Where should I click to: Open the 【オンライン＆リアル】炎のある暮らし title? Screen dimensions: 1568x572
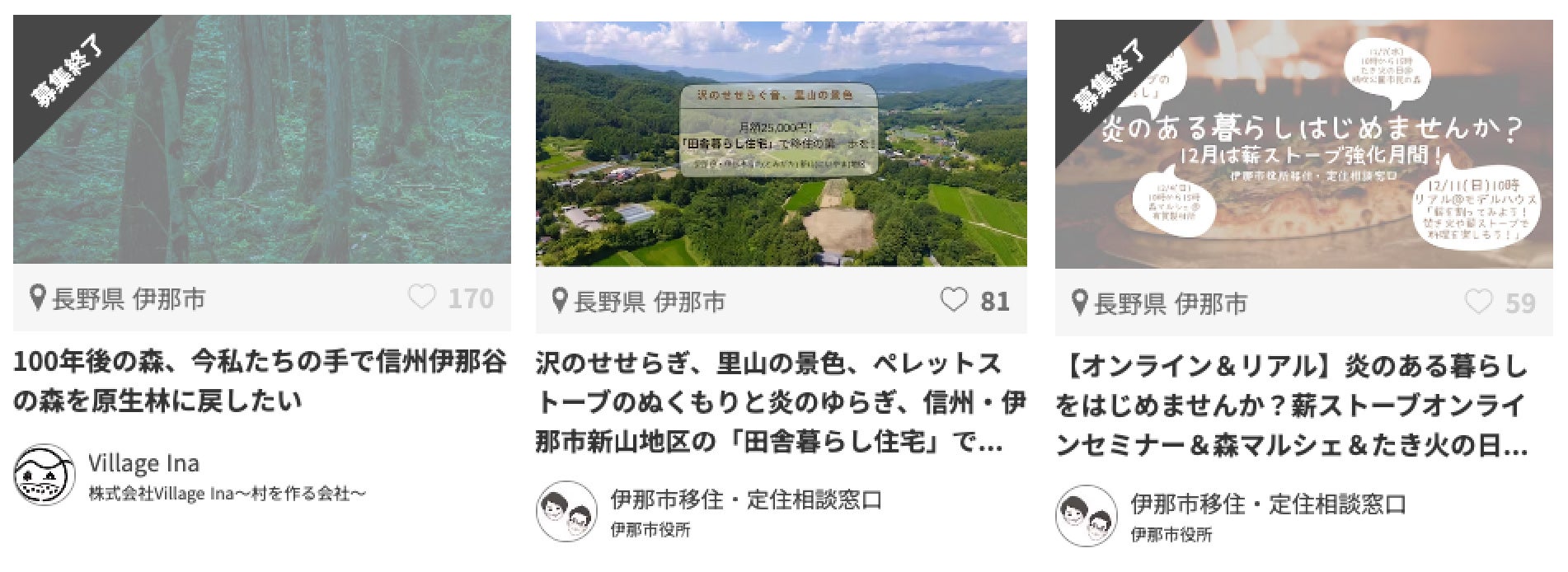(1293, 406)
